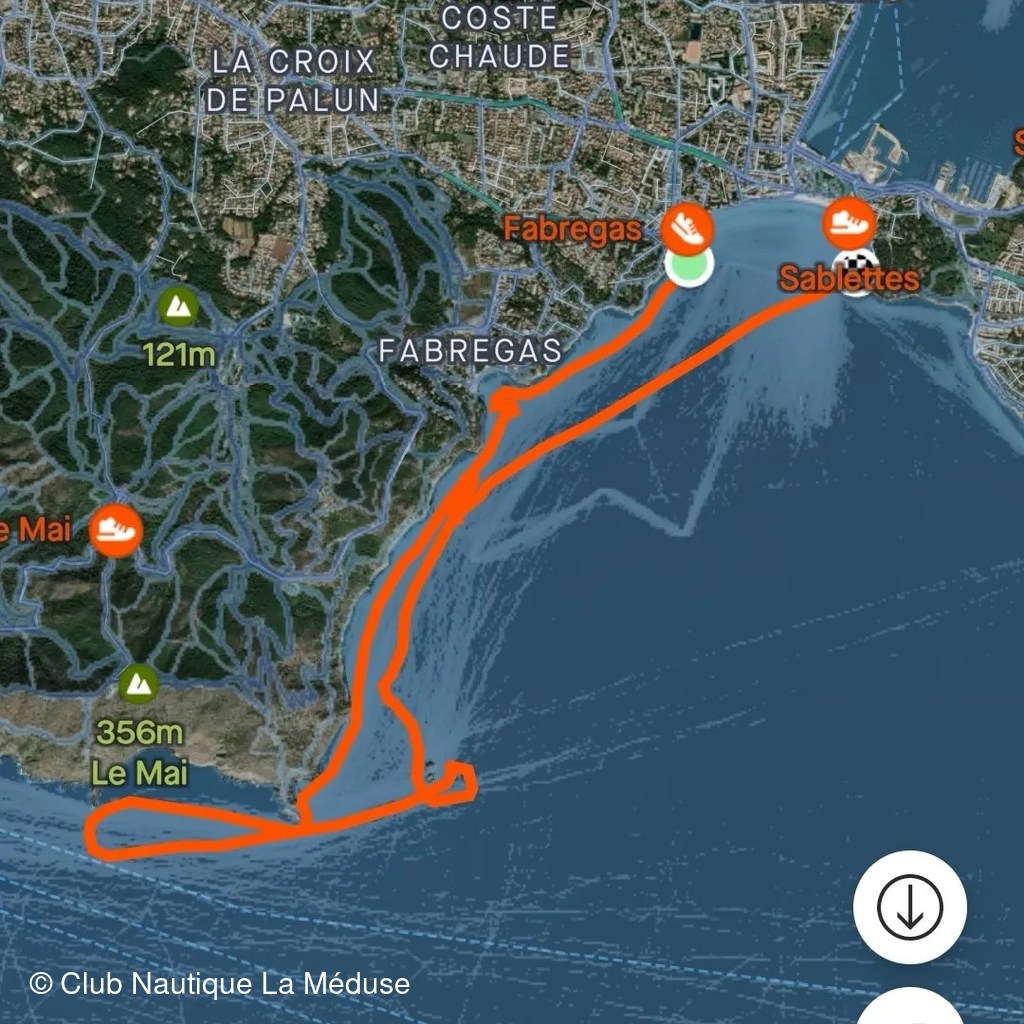Screen dimensions: 1024x1024
Task: Open the Sablettes segment marker
Action: [849, 223]
